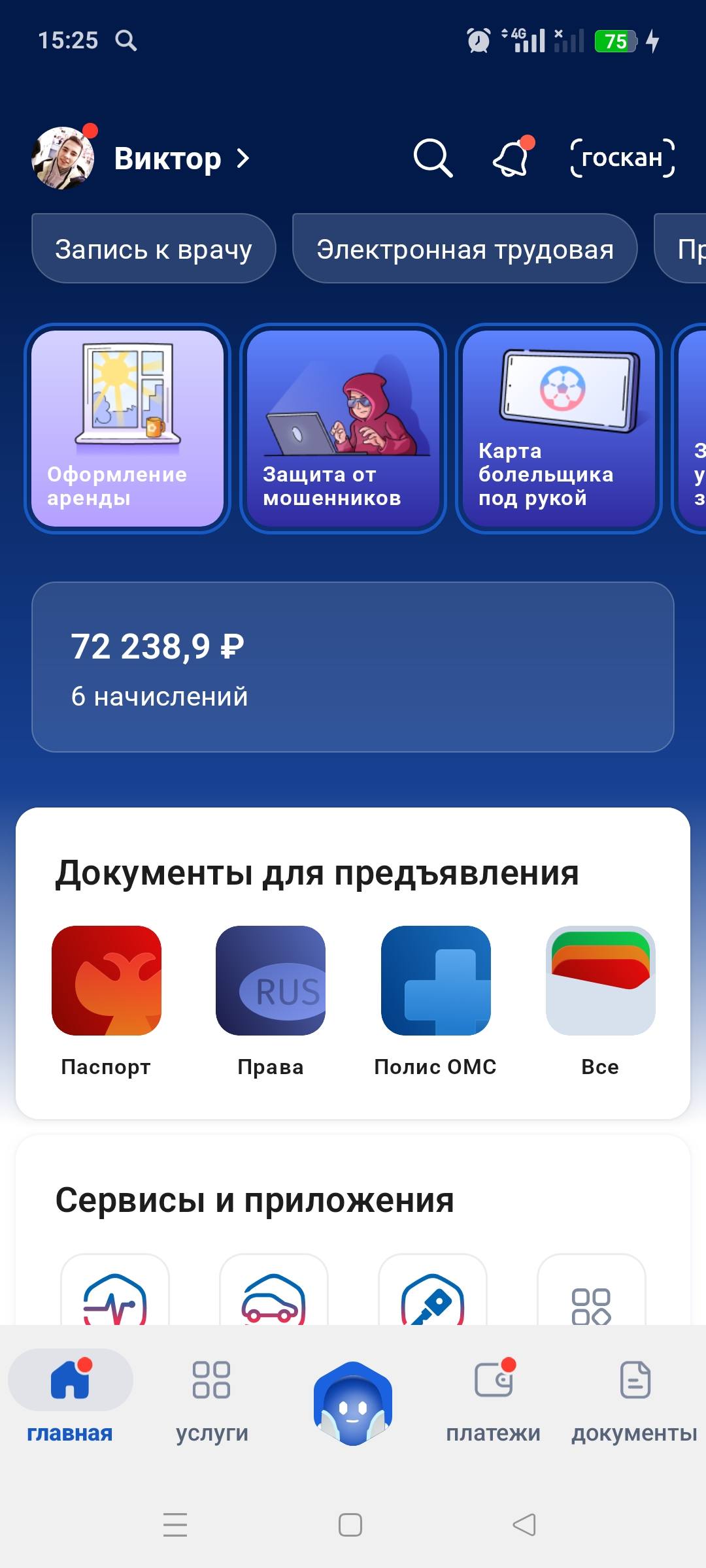
Task: Launch the Госкан scanner
Action: point(622,159)
